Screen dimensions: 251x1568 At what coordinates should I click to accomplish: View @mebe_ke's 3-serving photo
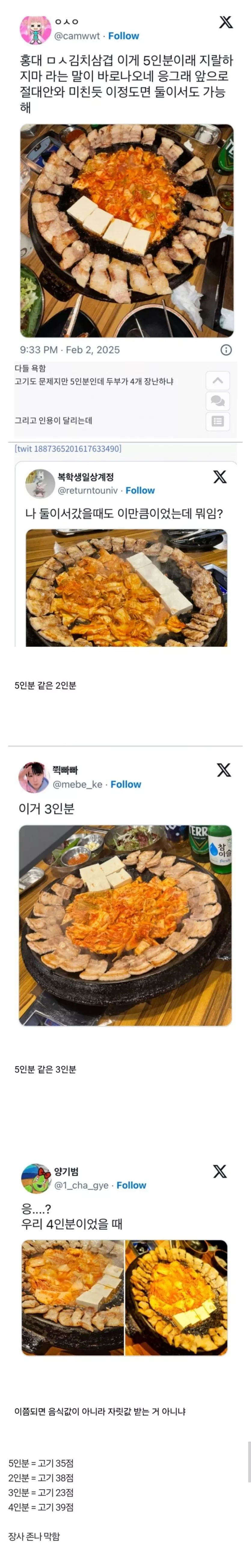[x=125, y=925]
